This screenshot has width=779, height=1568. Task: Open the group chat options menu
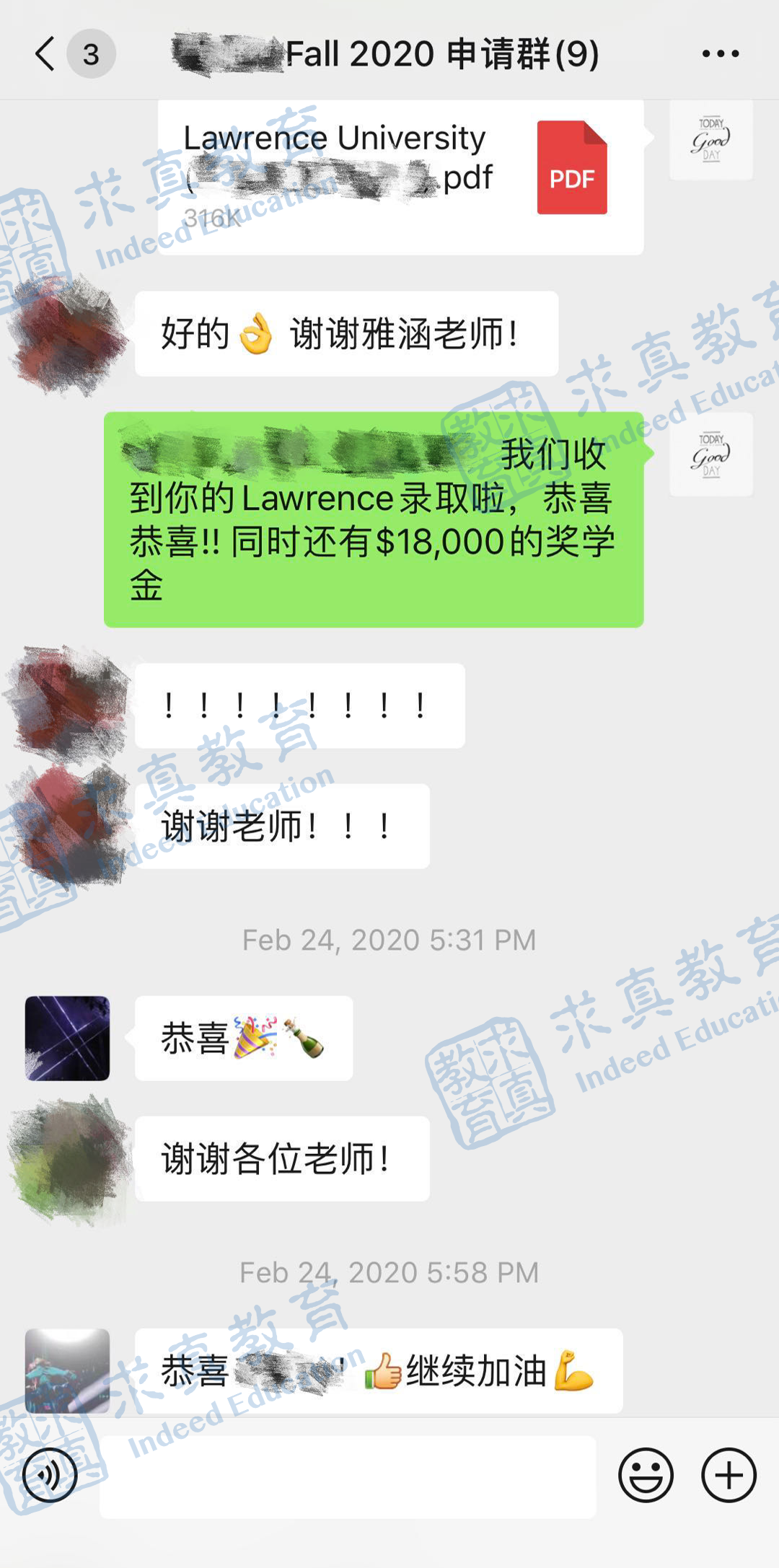[721, 54]
